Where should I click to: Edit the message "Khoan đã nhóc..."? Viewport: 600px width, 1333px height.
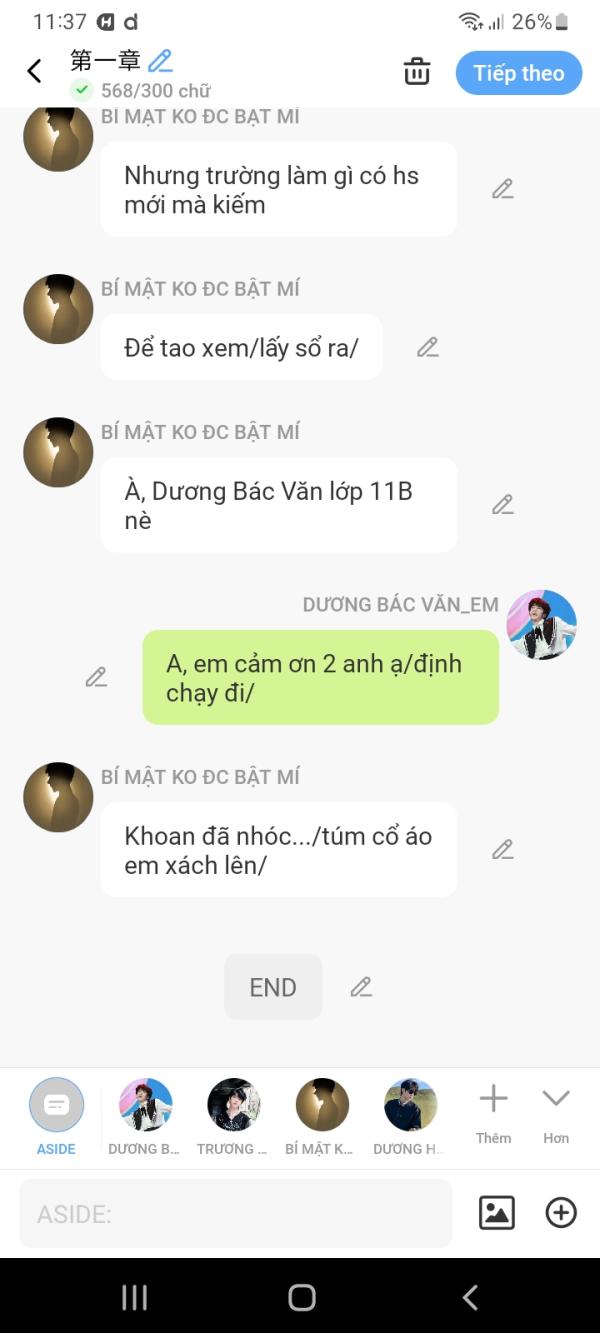click(x=502, y=849)
